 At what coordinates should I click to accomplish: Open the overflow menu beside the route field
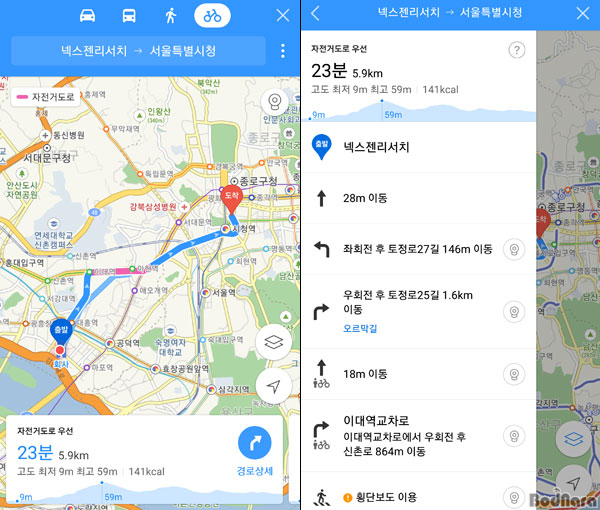(283, 51)
